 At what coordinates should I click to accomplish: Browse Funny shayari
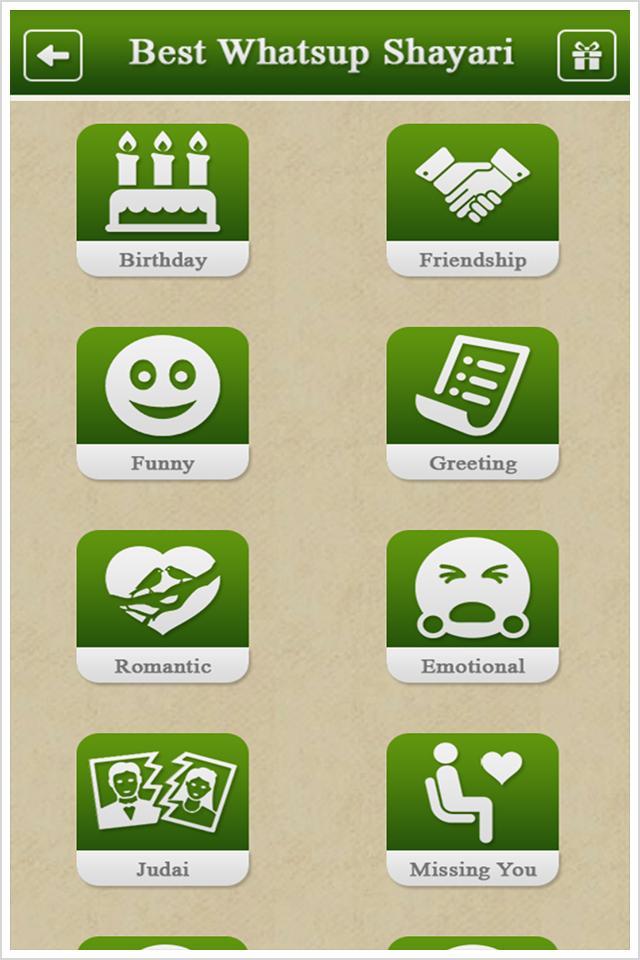click(163, 403)
